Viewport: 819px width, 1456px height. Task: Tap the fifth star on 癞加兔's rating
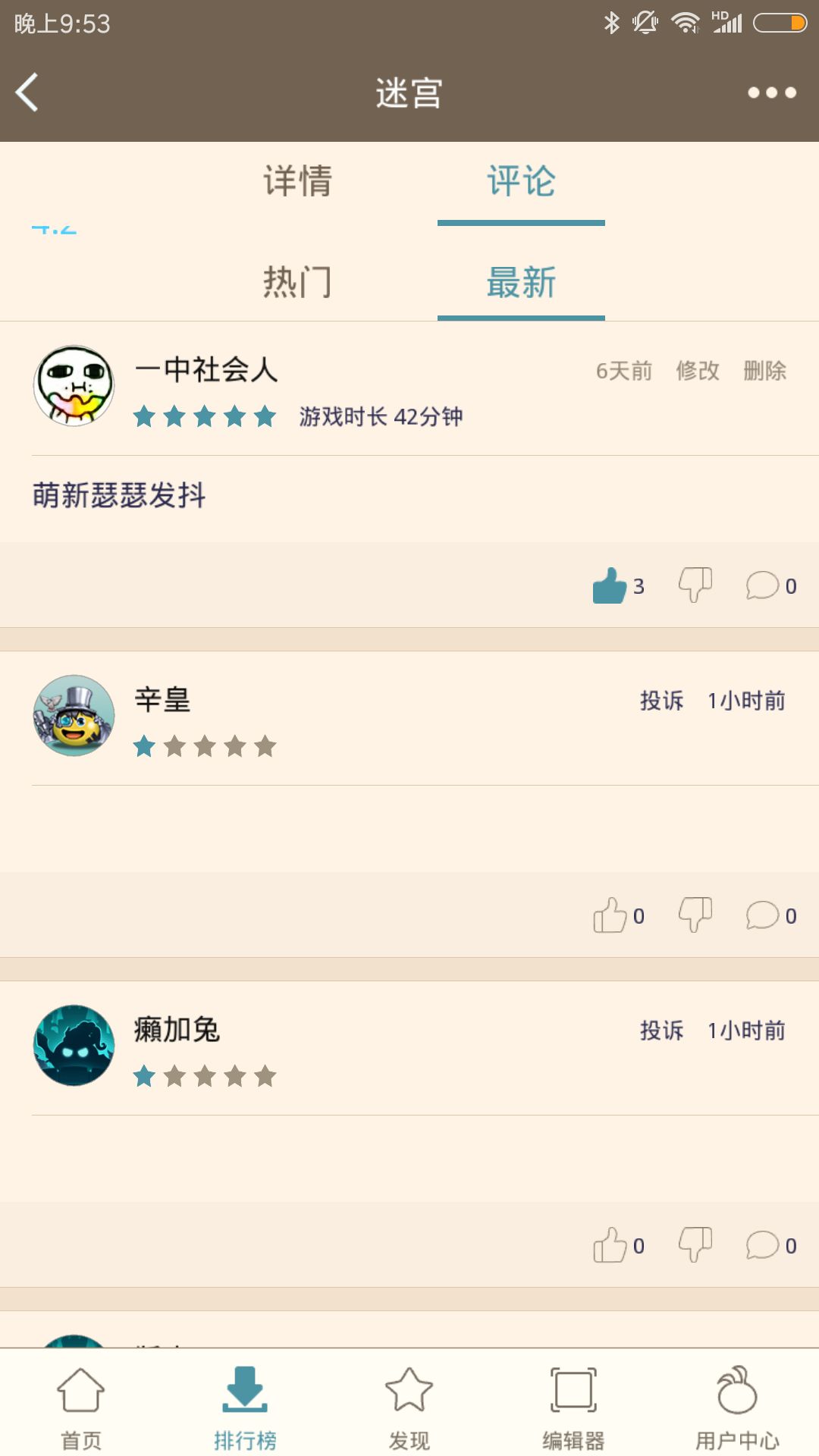click(x=265, y=1075)
